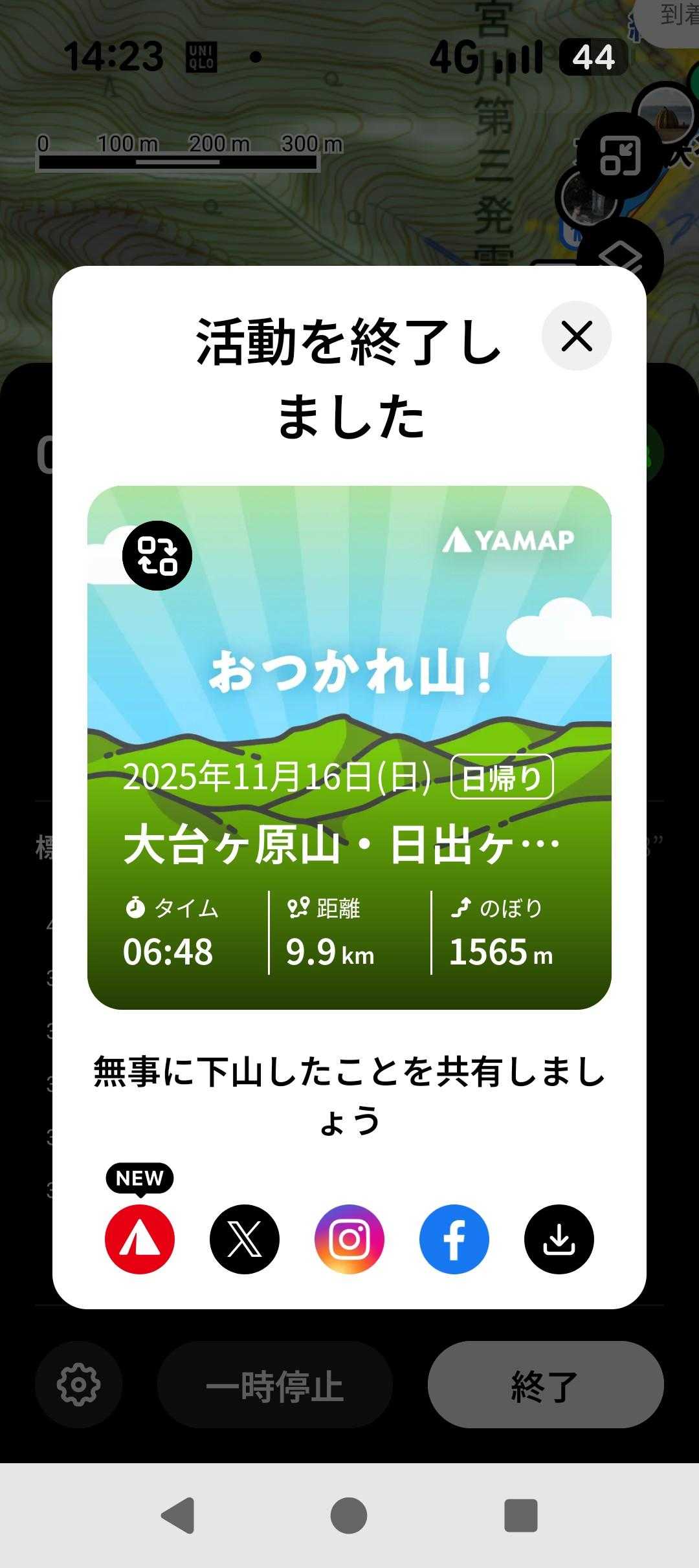Share the activity on Facebook
699x1568 pixels.
point(454,1239)
